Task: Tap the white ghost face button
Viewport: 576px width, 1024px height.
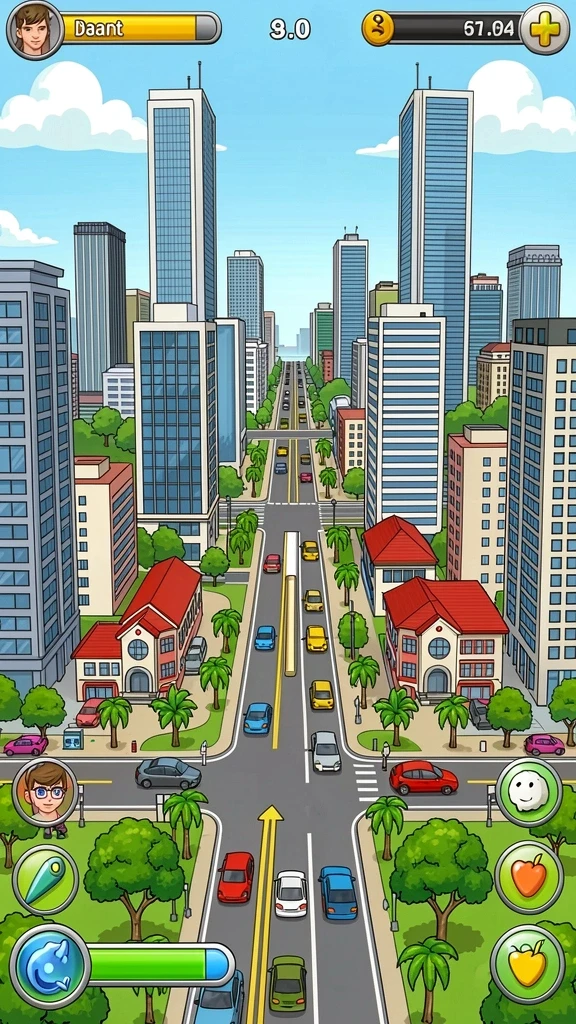Action: click(528, 792)
